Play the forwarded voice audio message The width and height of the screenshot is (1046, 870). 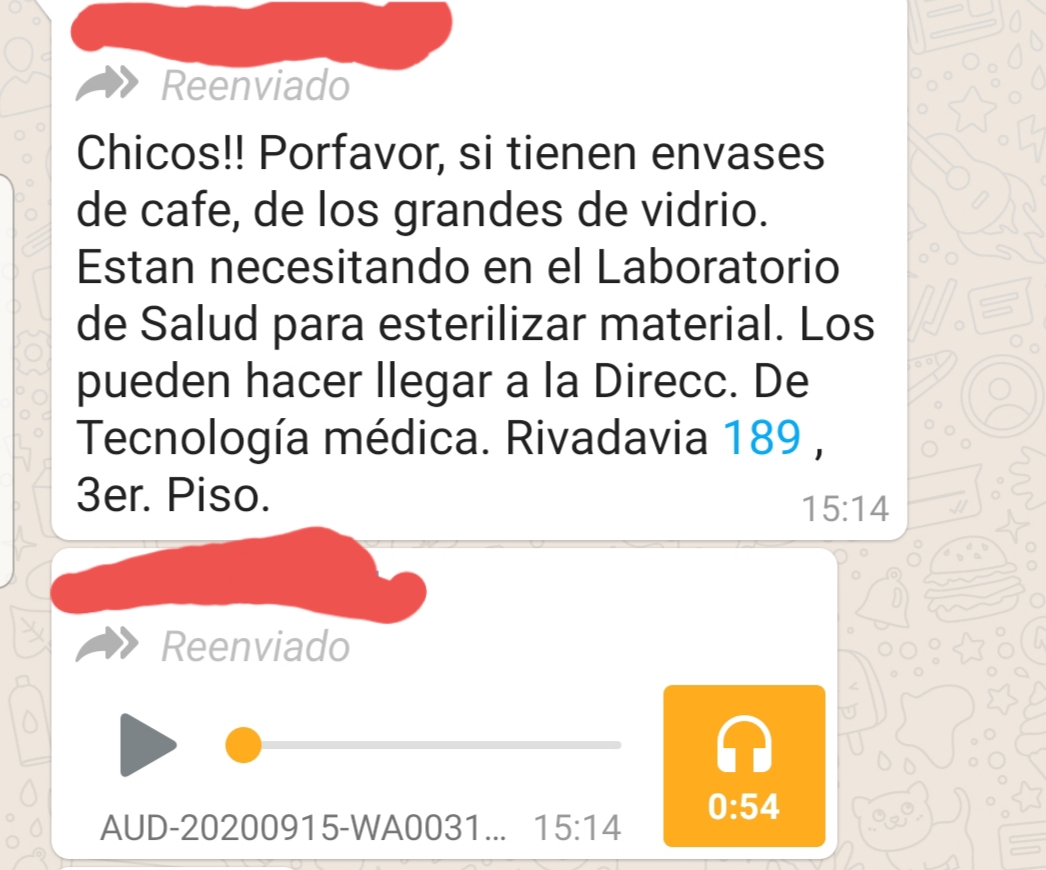click(147, 745)
